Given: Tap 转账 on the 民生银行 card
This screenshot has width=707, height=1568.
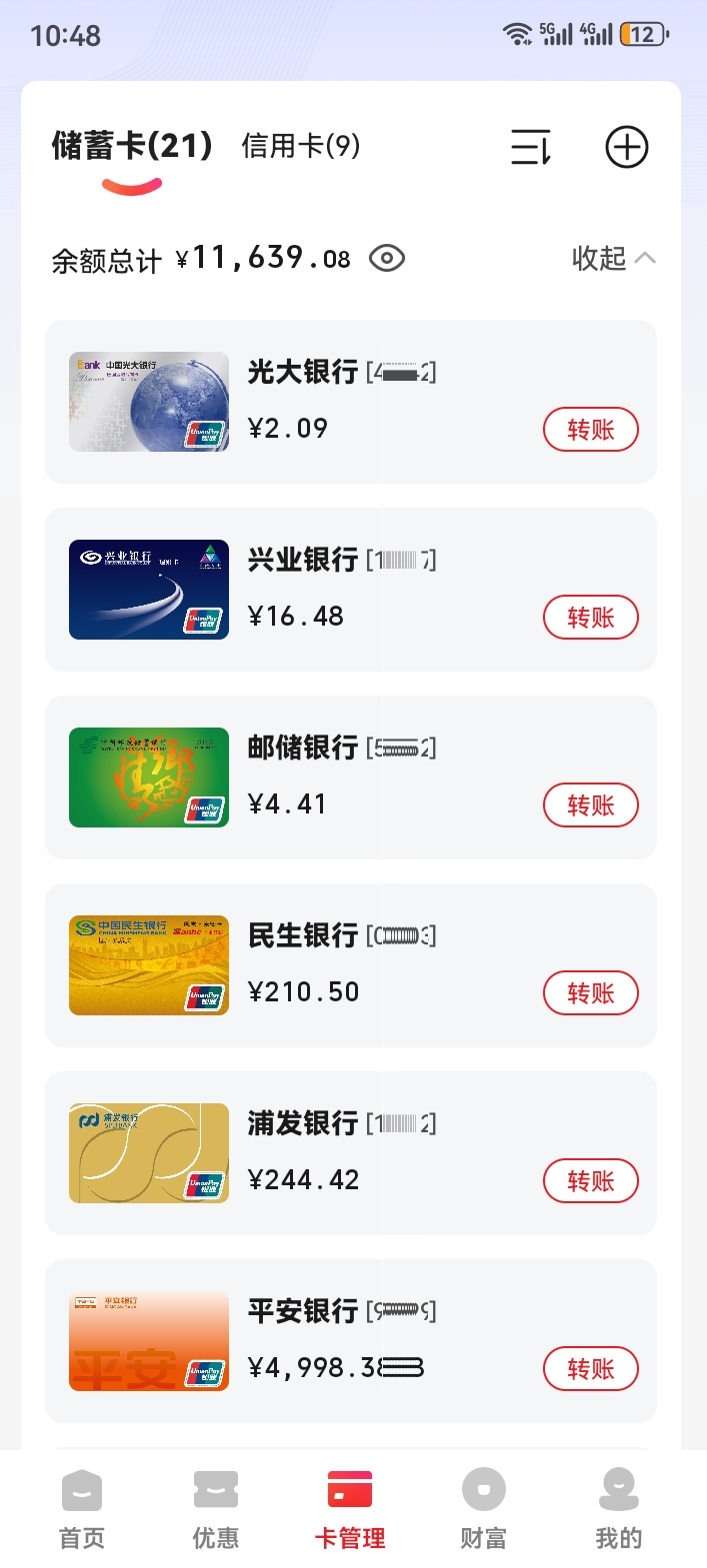Looking at the screenshot, I should pyautogui.click(x=590, y=993).
